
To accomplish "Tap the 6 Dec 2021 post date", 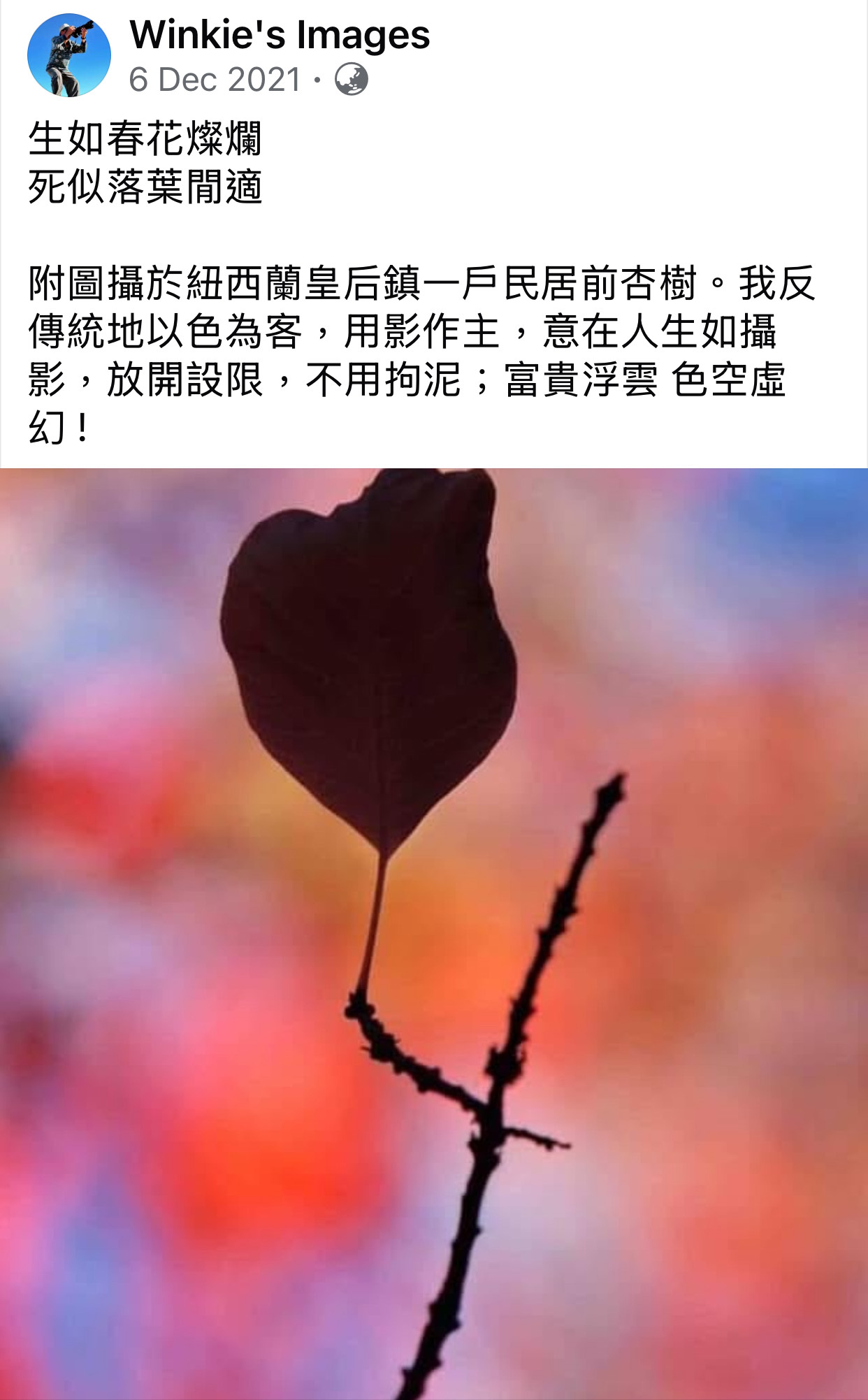I will tap(215, 80).
